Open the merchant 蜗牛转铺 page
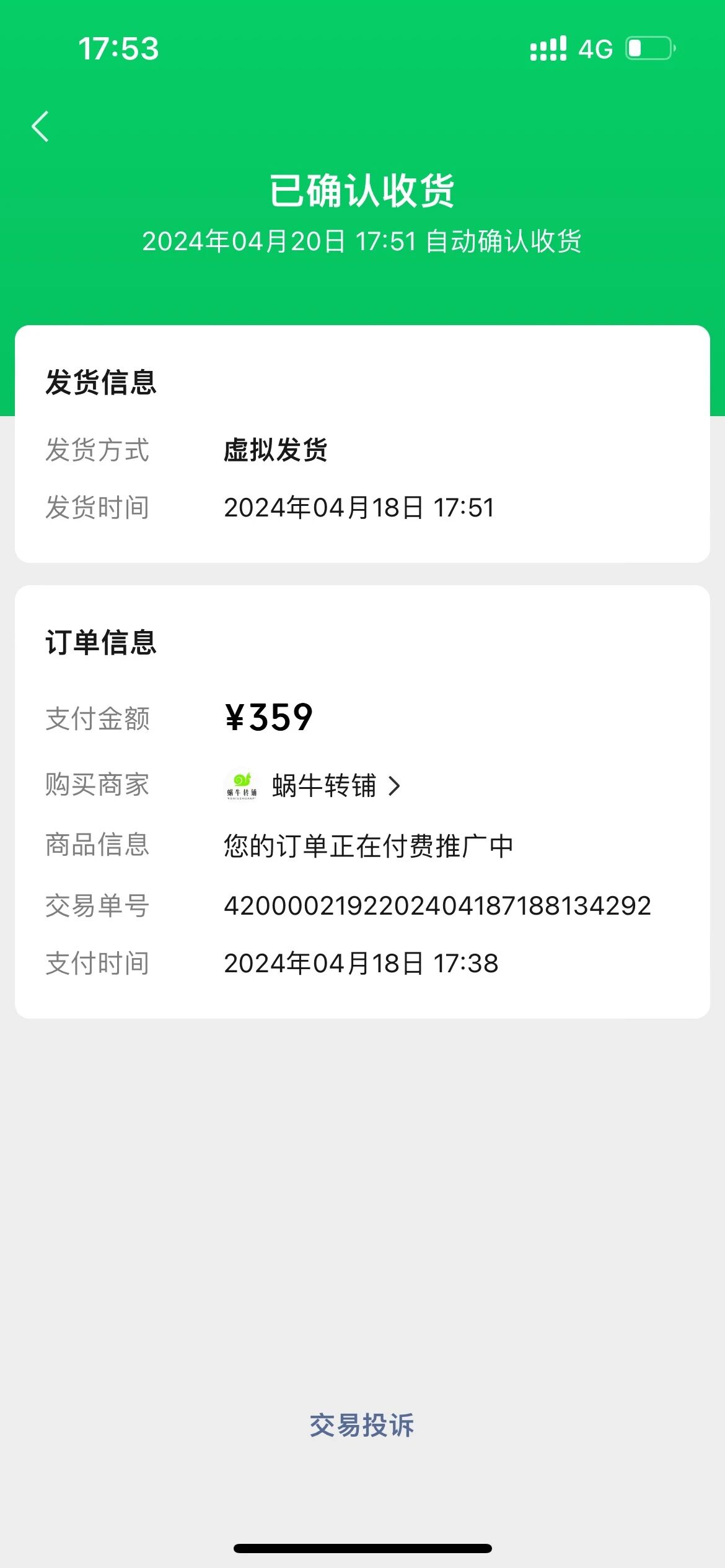Viewport: 725px width, 1568px height. pyautogui.click(x=323, y=786)
